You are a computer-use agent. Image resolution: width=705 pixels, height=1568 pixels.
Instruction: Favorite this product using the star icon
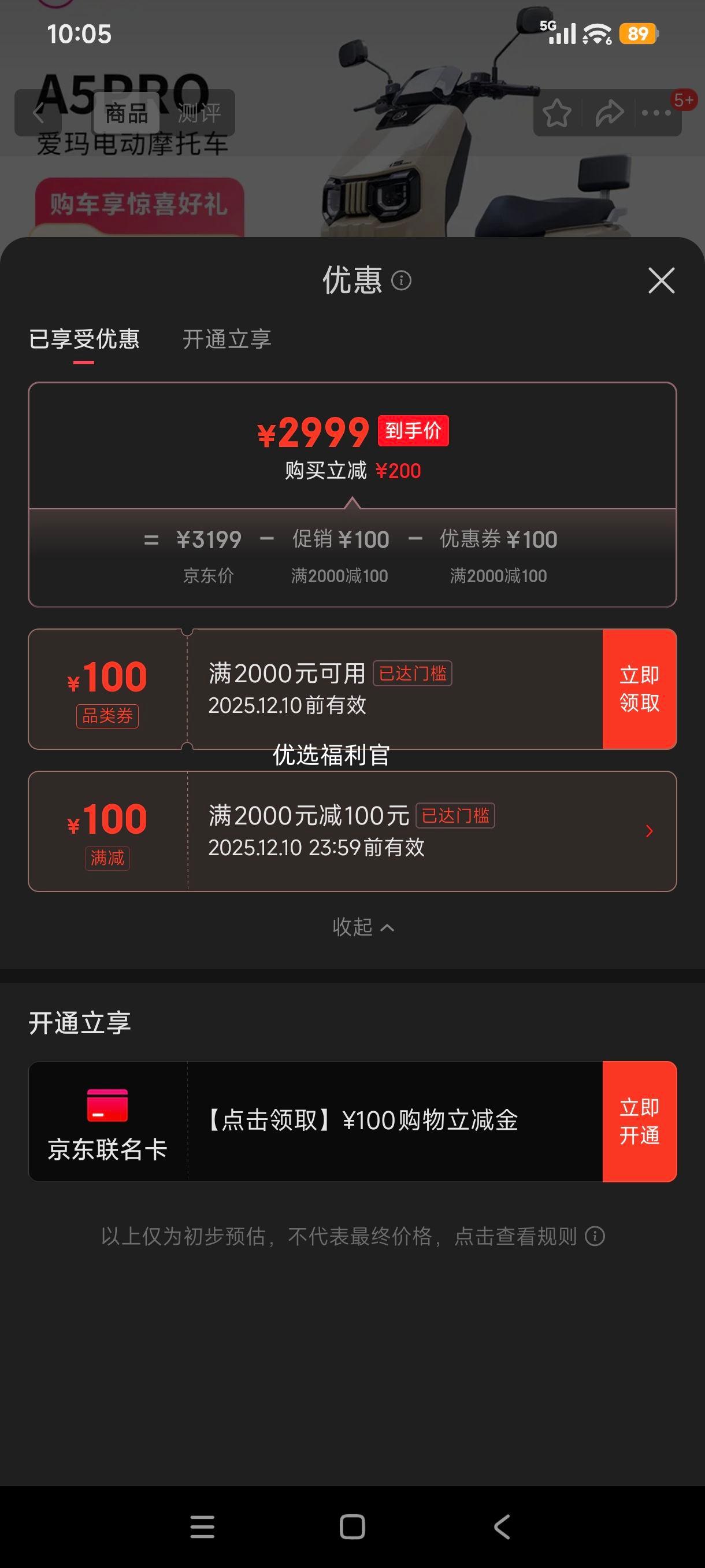pyautogui.click(x=557, y=113)
